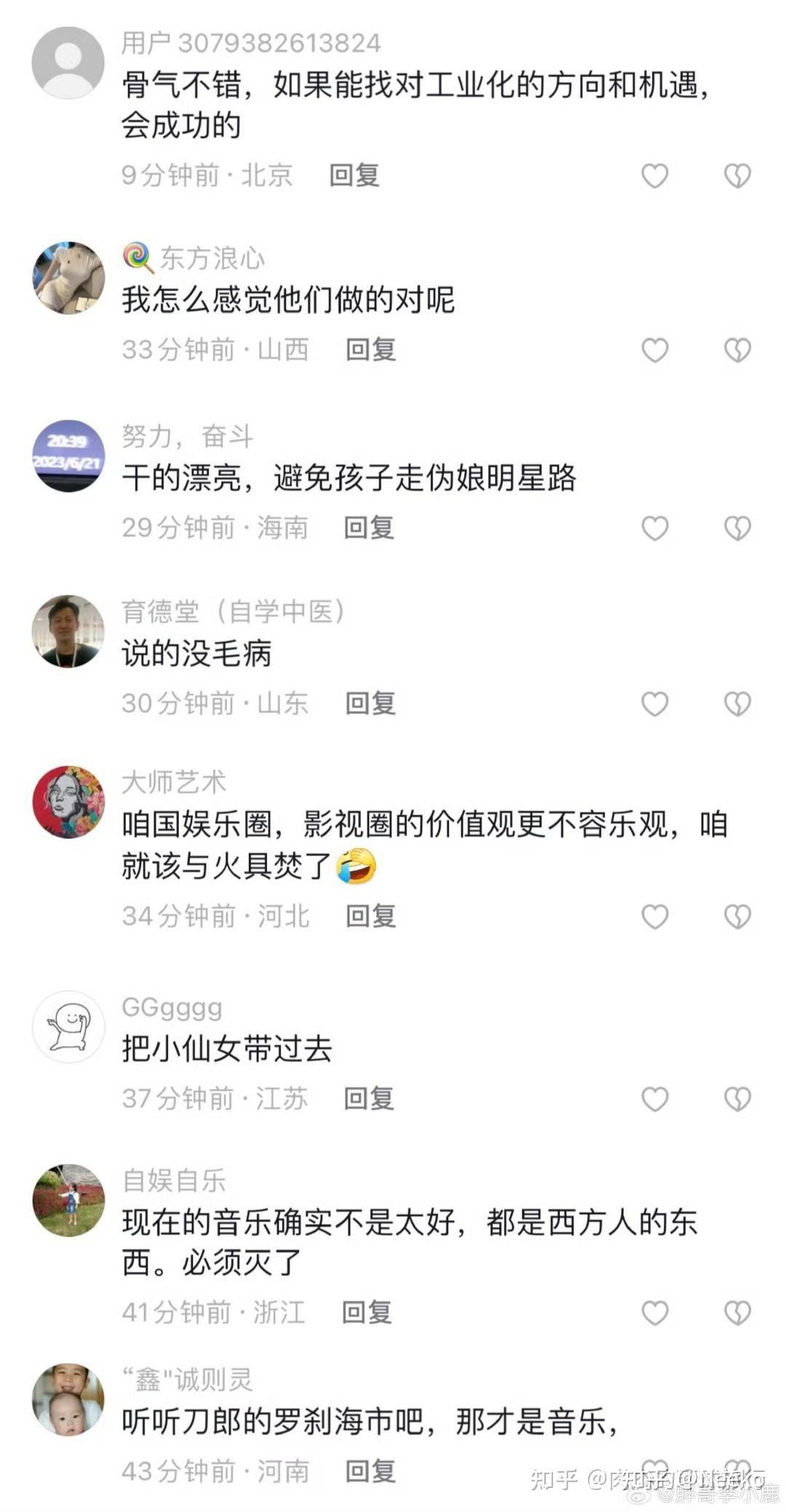The image size is (786, 1512).
Task: Dislike the comment by 用户3079382613824
Action: click(x=737, y=175)
